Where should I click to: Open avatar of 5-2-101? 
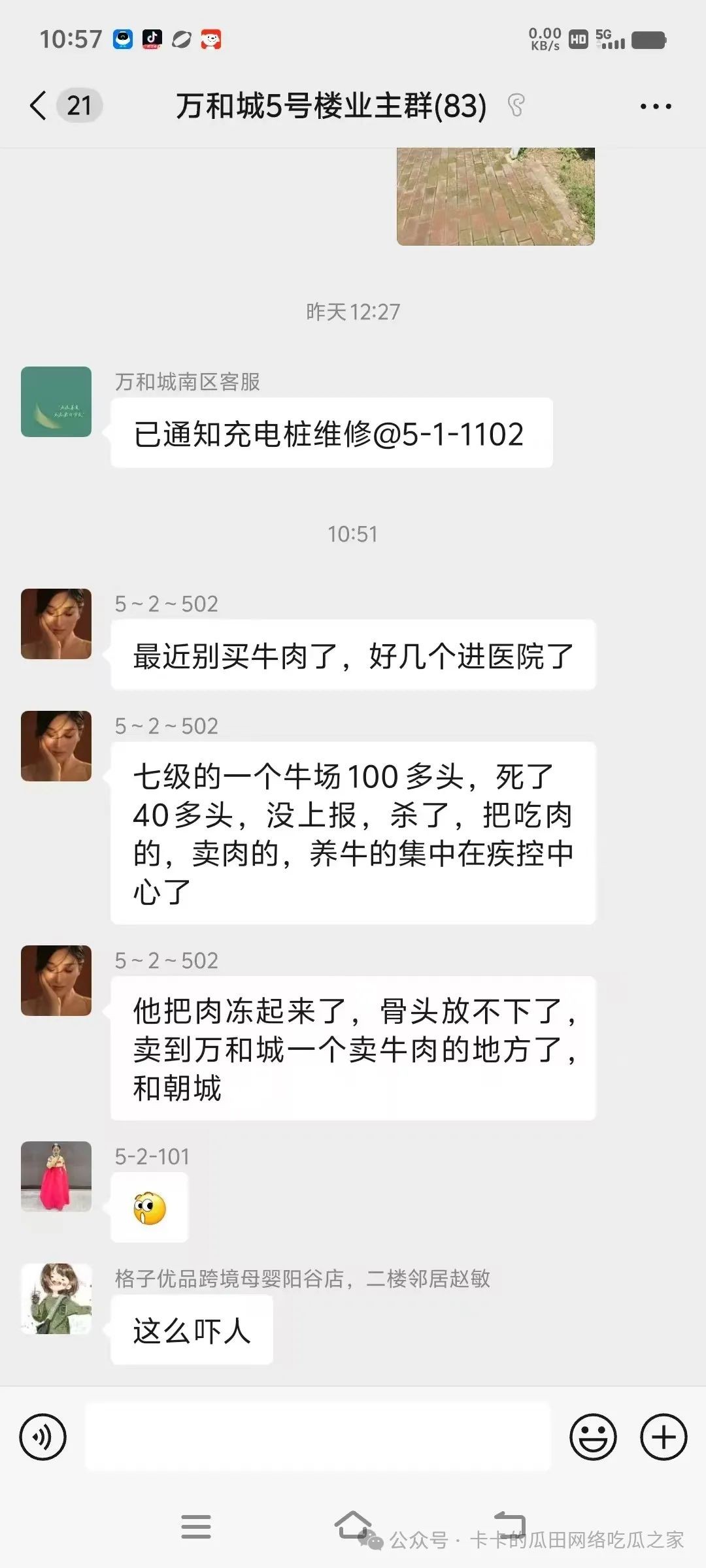click(x=56, y=1177)
